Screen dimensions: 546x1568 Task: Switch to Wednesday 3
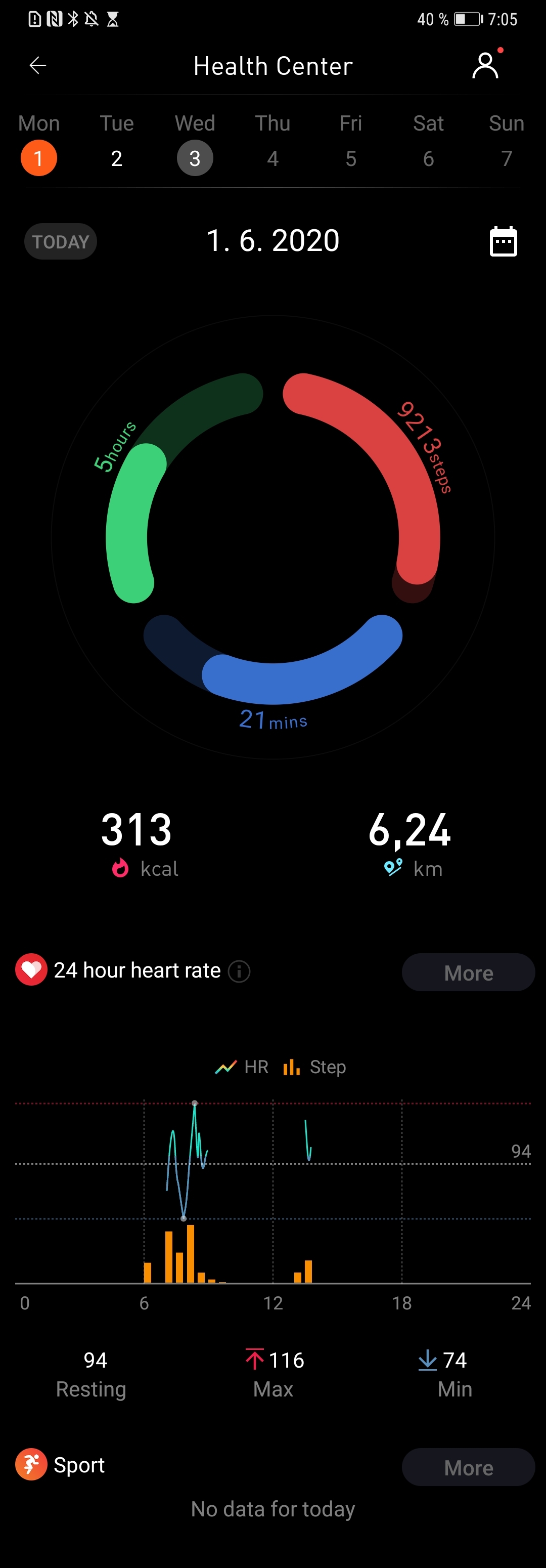[x=195, y=158]
